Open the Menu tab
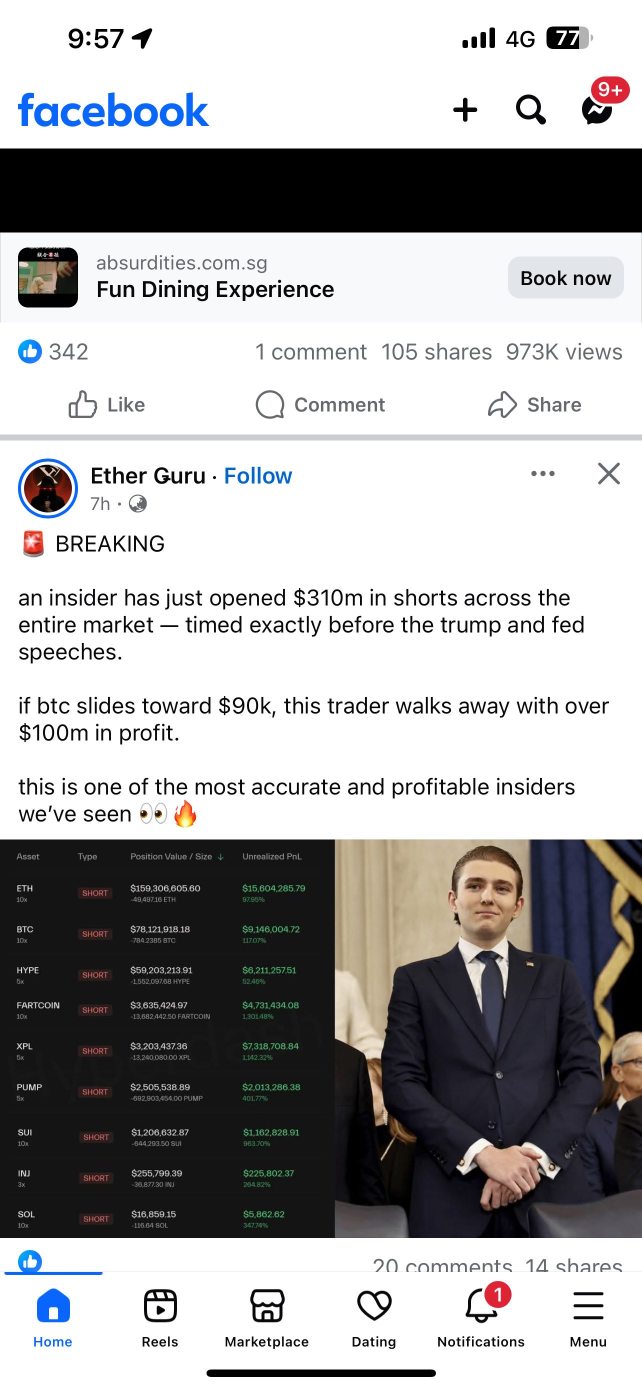 588,1318
